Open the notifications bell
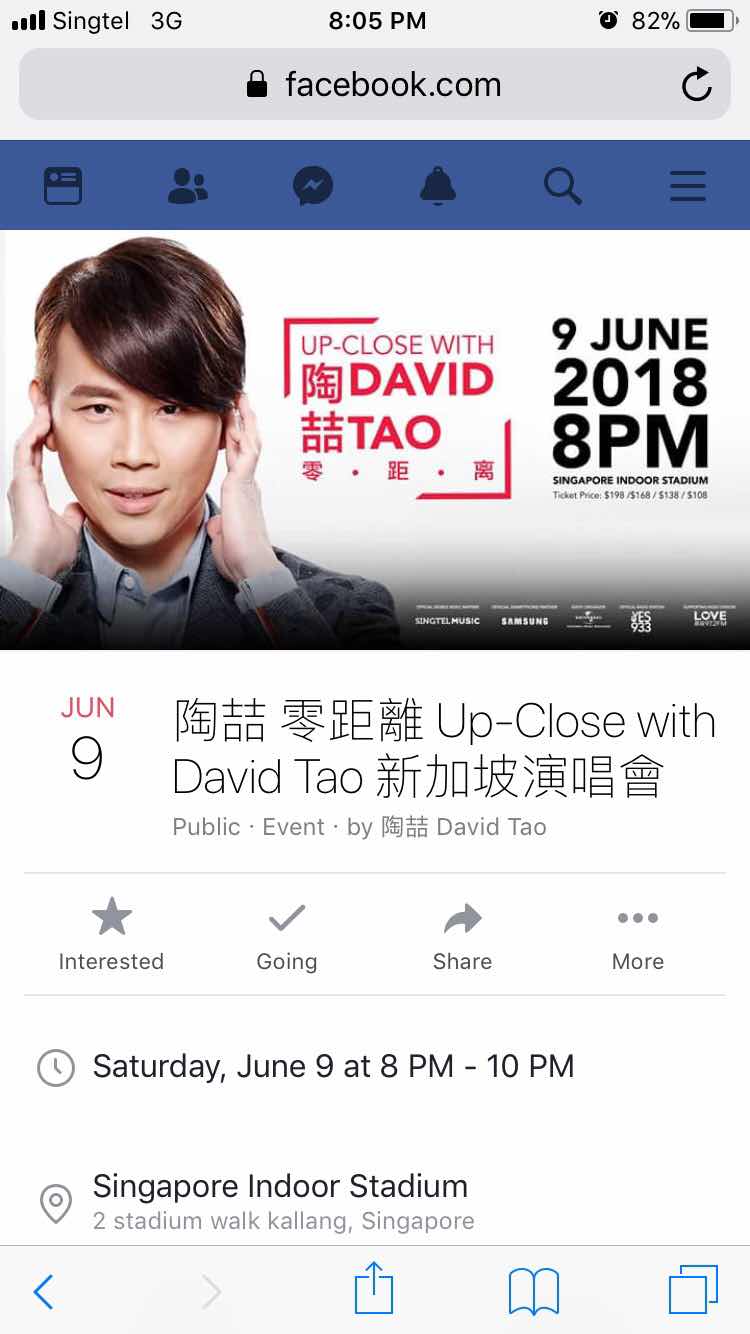 [x=437, y=186]
